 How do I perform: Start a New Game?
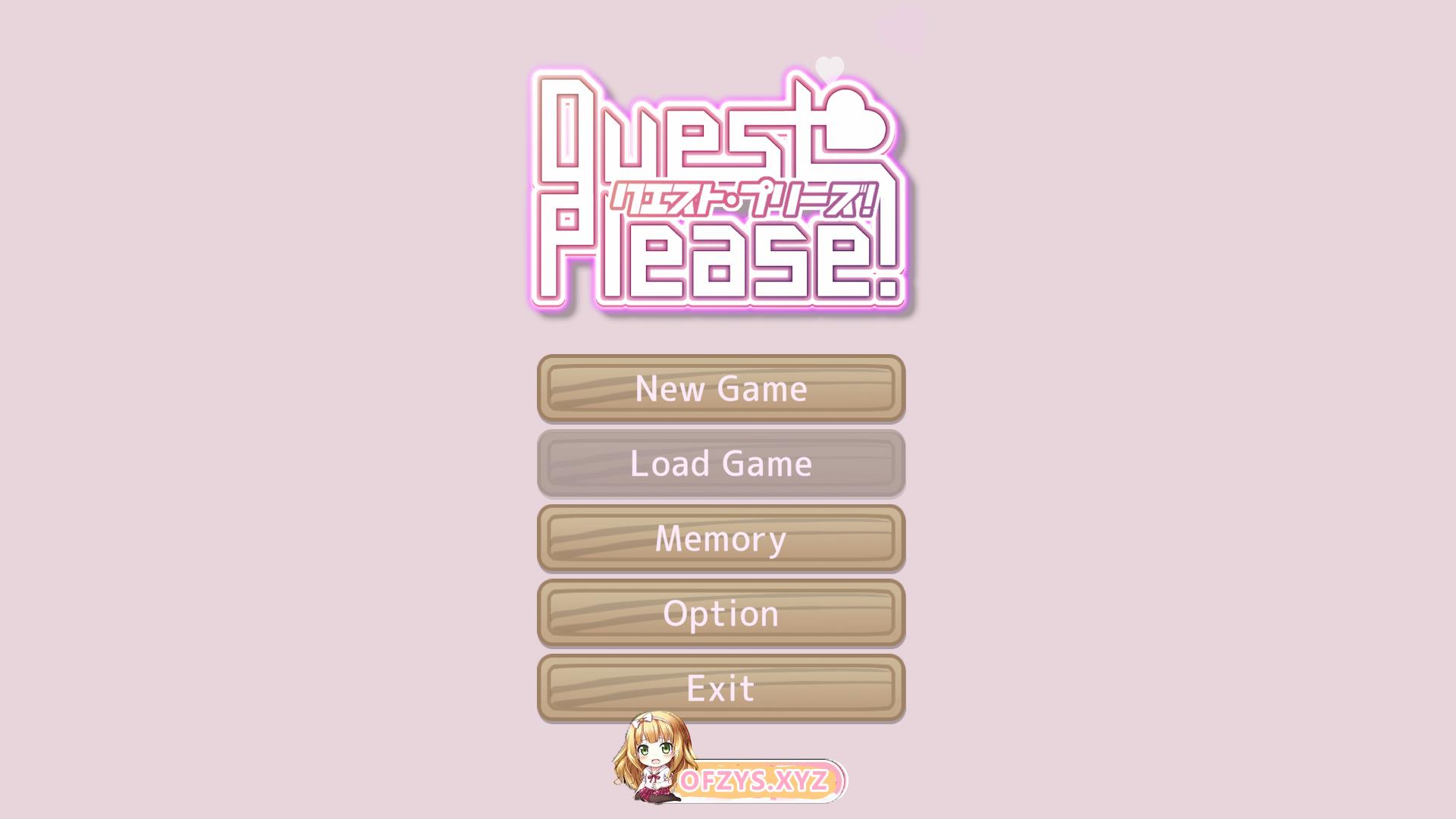[720, 388]
